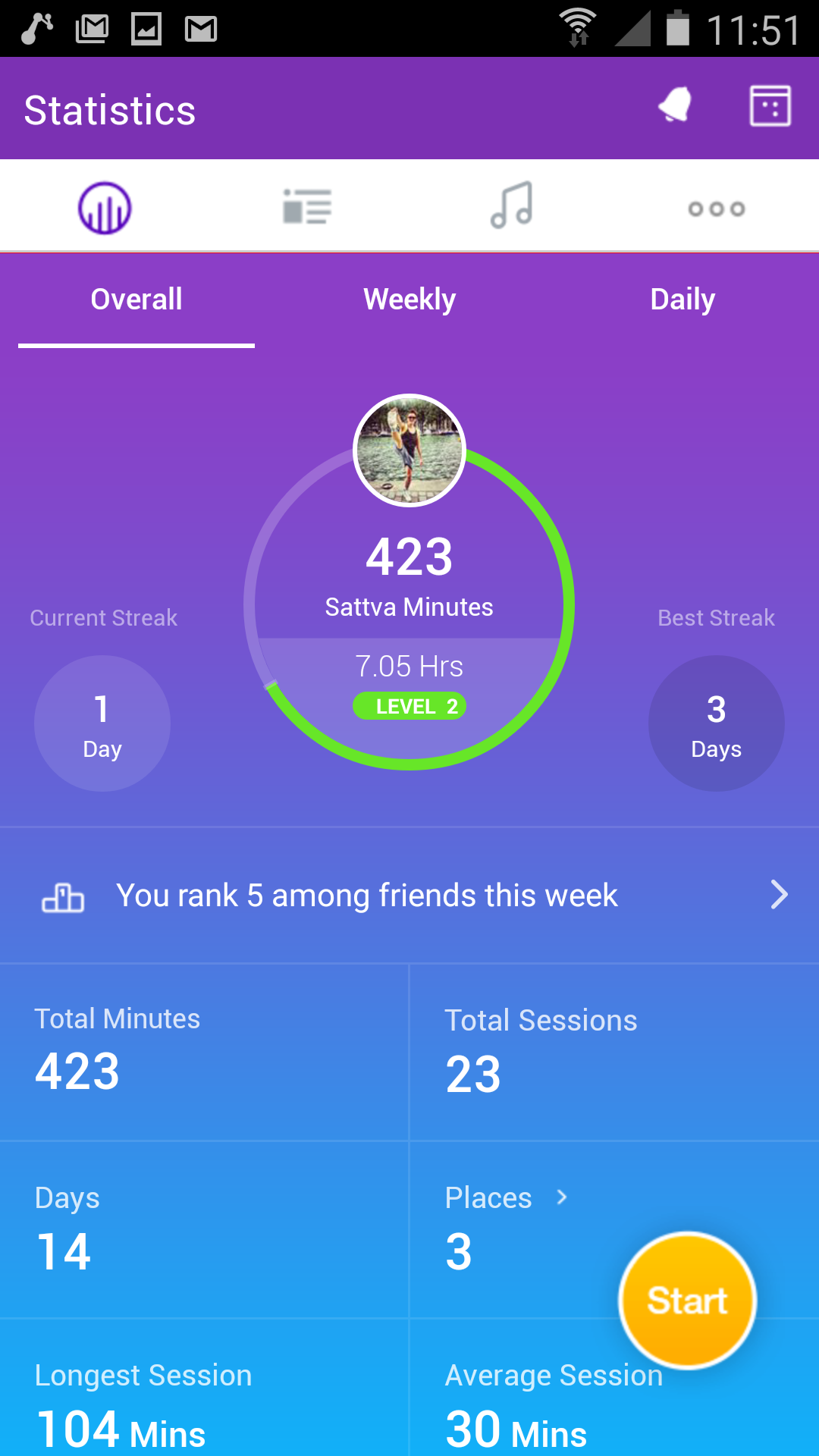Viewport: 819px width, 1456px height.
Task: Open the more options dots tab
Action: (x=717, y=209)
